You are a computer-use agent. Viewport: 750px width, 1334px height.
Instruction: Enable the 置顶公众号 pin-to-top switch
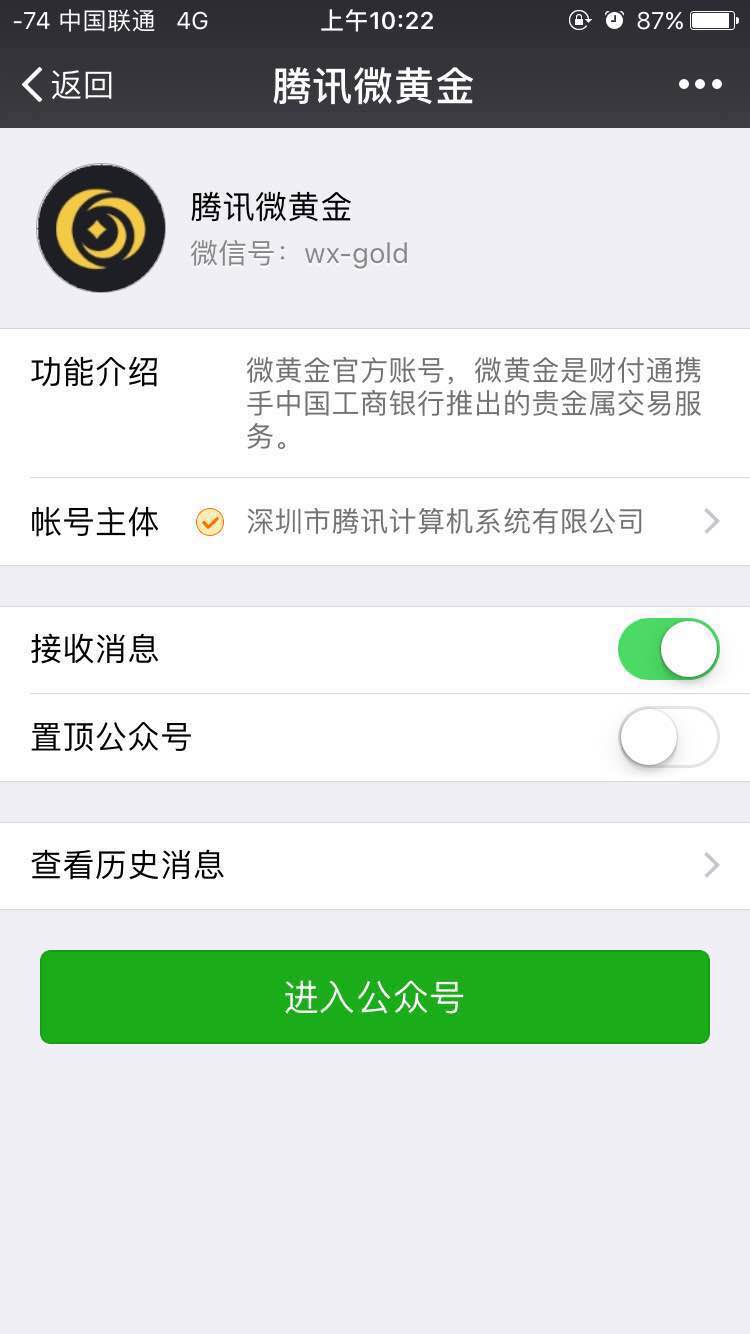click(x=668, y=737)
